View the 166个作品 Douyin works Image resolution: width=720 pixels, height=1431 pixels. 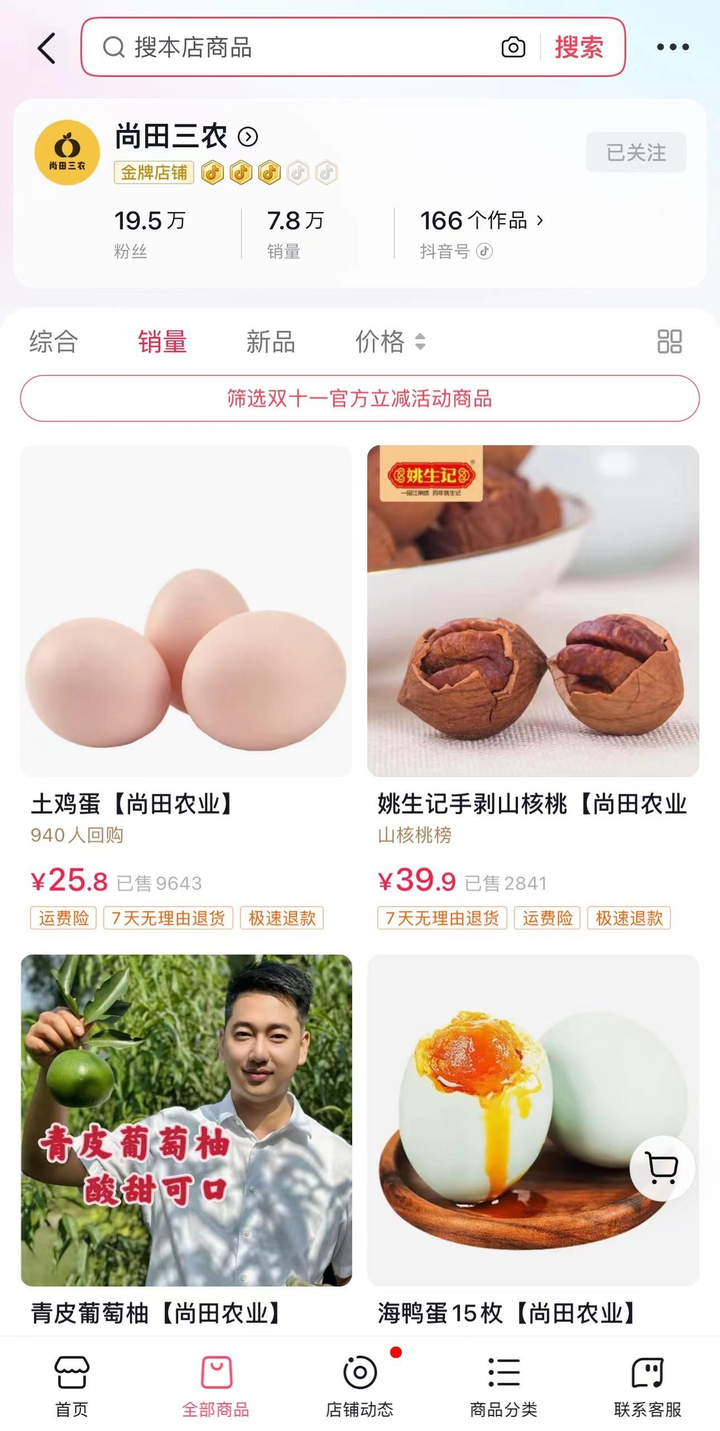pyautogui.click(x=482, y=221)
